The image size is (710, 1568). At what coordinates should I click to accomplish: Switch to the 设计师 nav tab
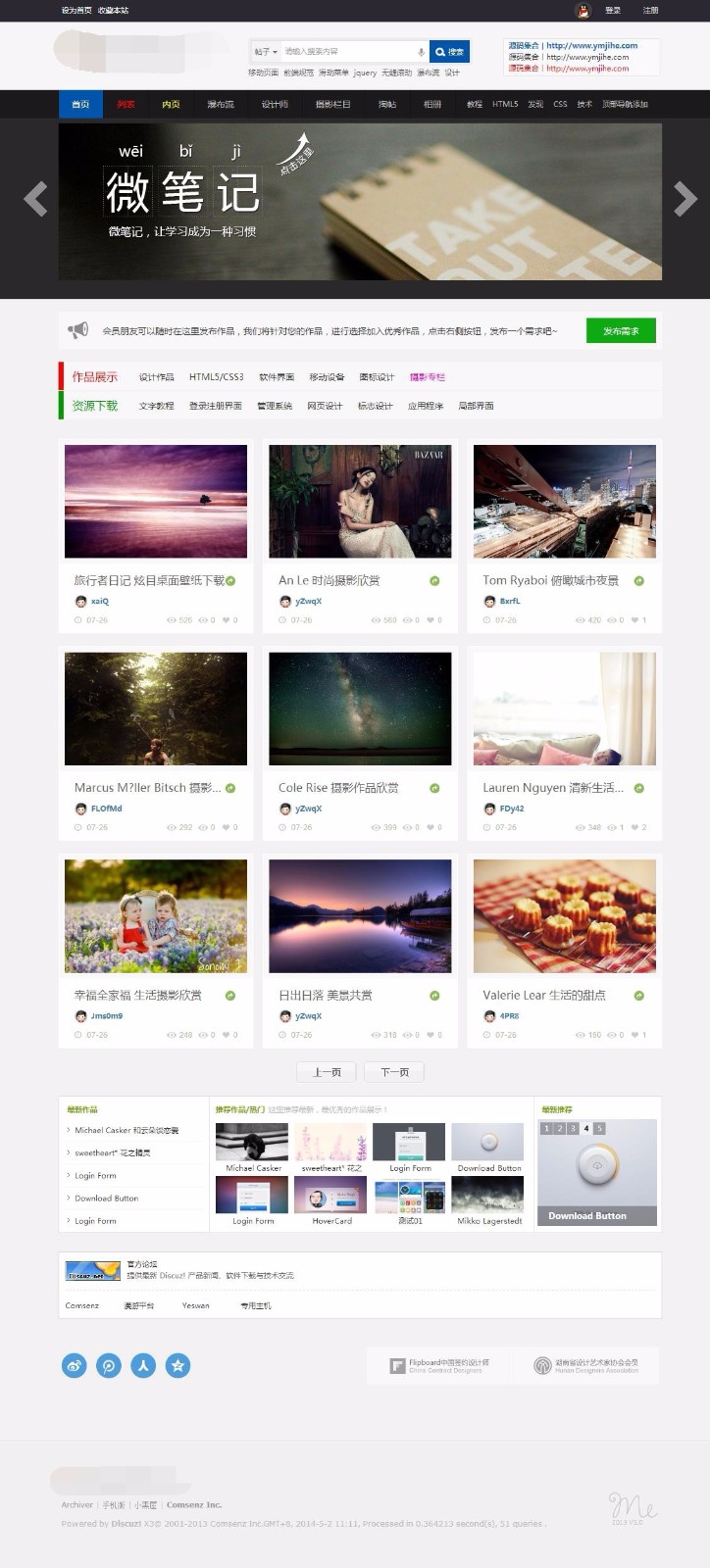pyautogui.click(x=275, y=104)
